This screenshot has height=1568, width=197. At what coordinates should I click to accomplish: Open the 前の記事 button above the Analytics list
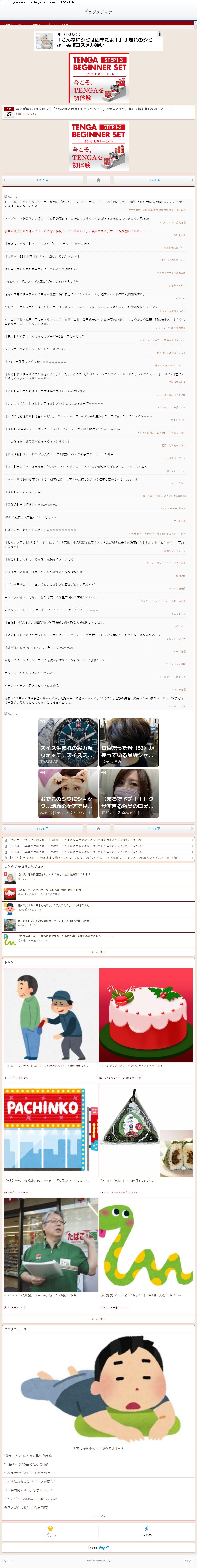42,180
